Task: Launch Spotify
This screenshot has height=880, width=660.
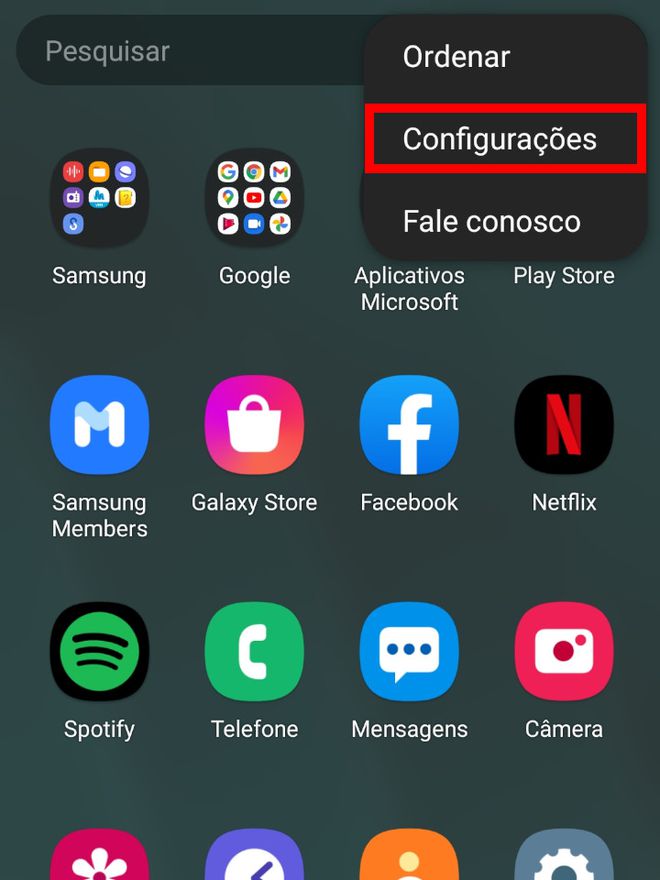Action: click(x=99, y=651)
